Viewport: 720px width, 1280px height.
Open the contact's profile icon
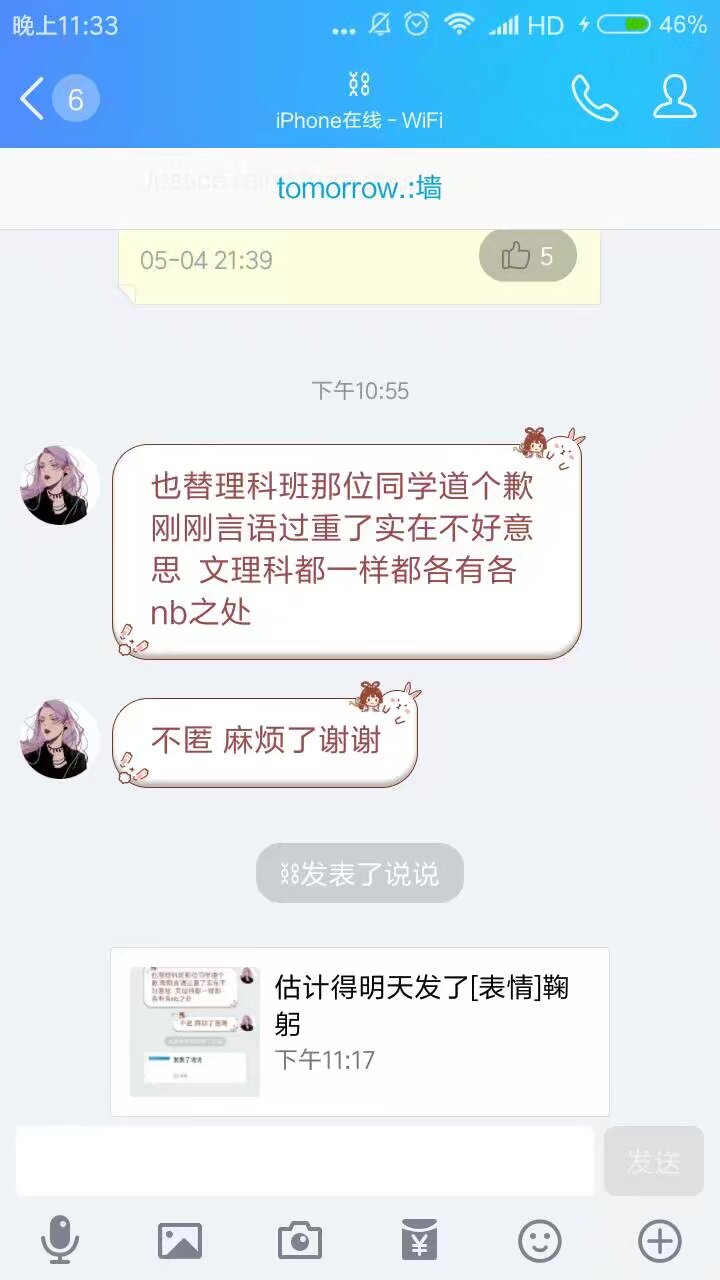pyautogui.click(x=675, y=98)
